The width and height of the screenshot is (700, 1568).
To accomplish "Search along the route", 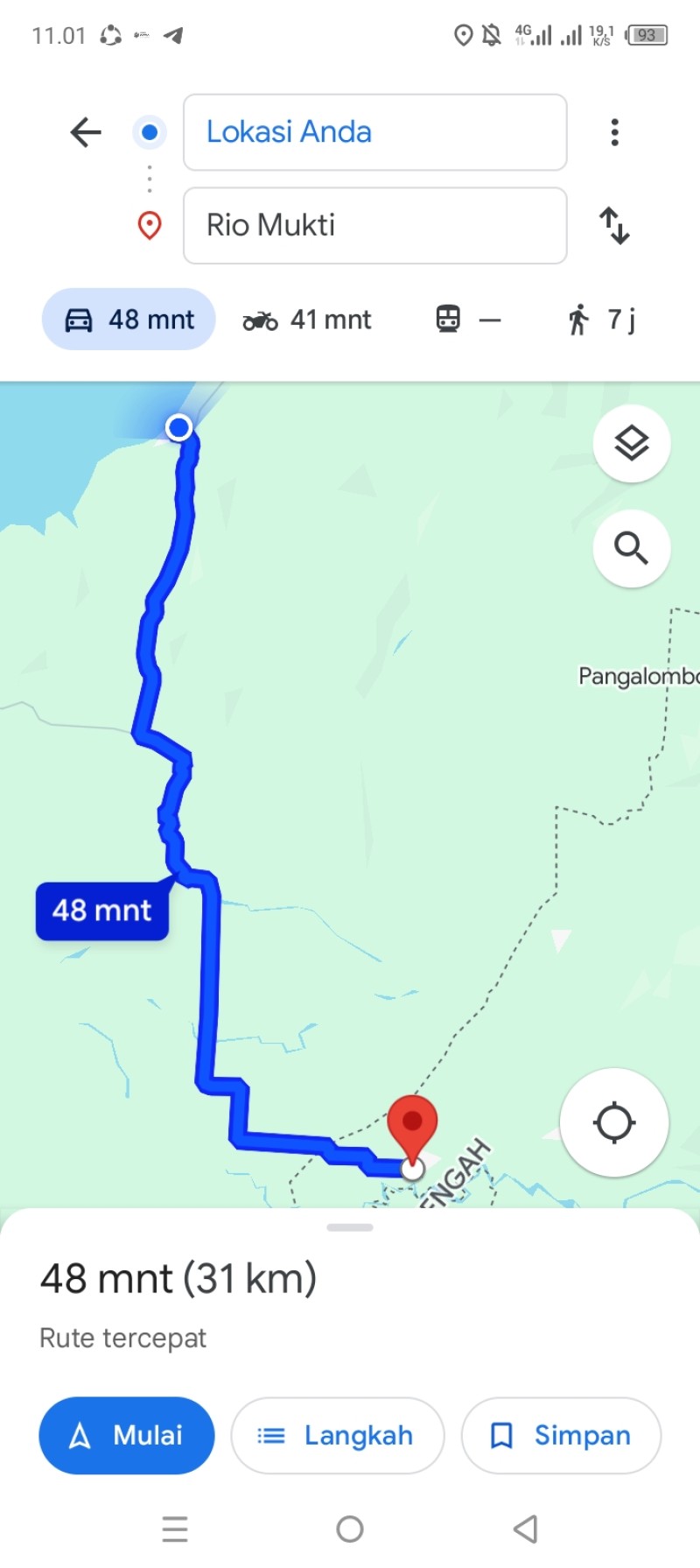I will pyautogui.click(x=632, y=549).
